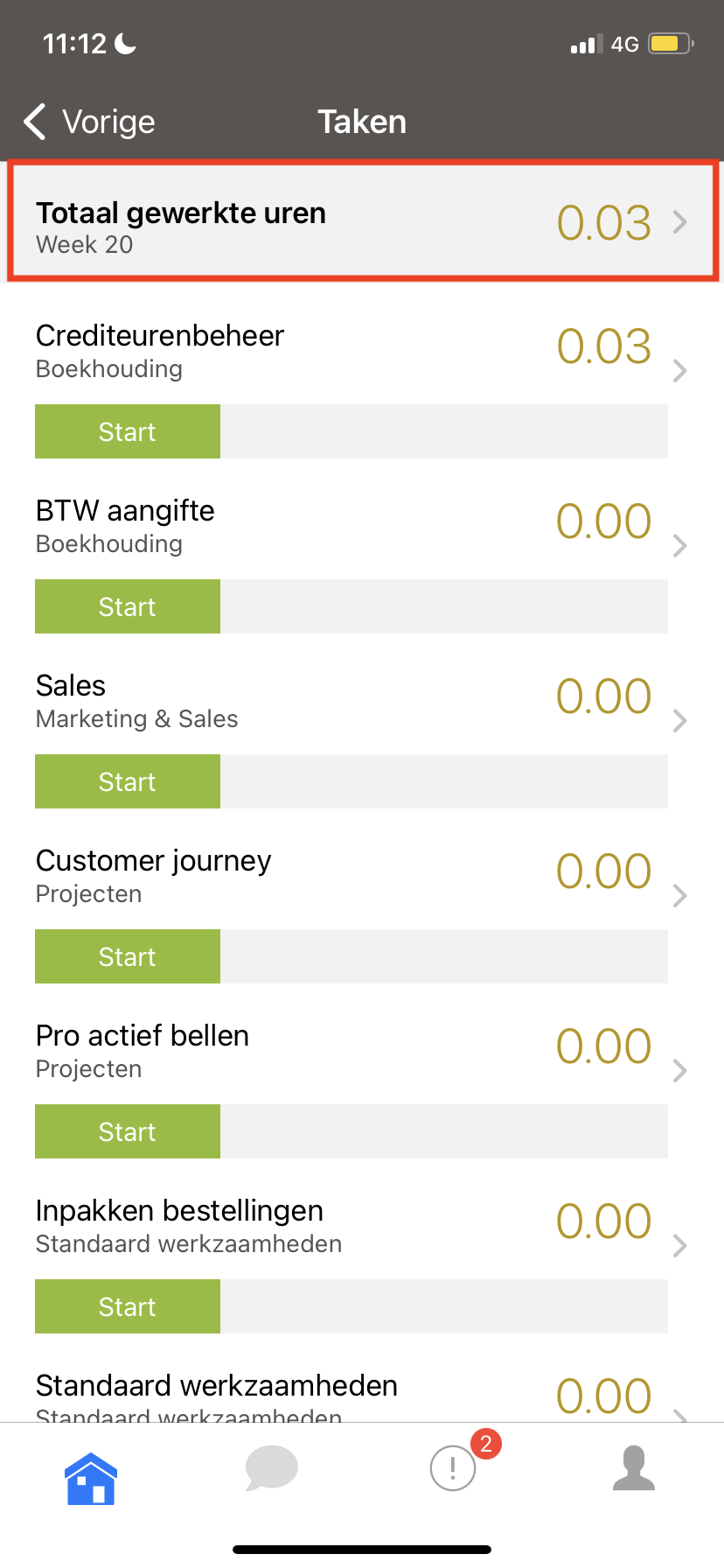Image resolution: width=724 pixels, height=1568 pixels.
Task: Start the Customer journey timer
Action: coord(128,956)
